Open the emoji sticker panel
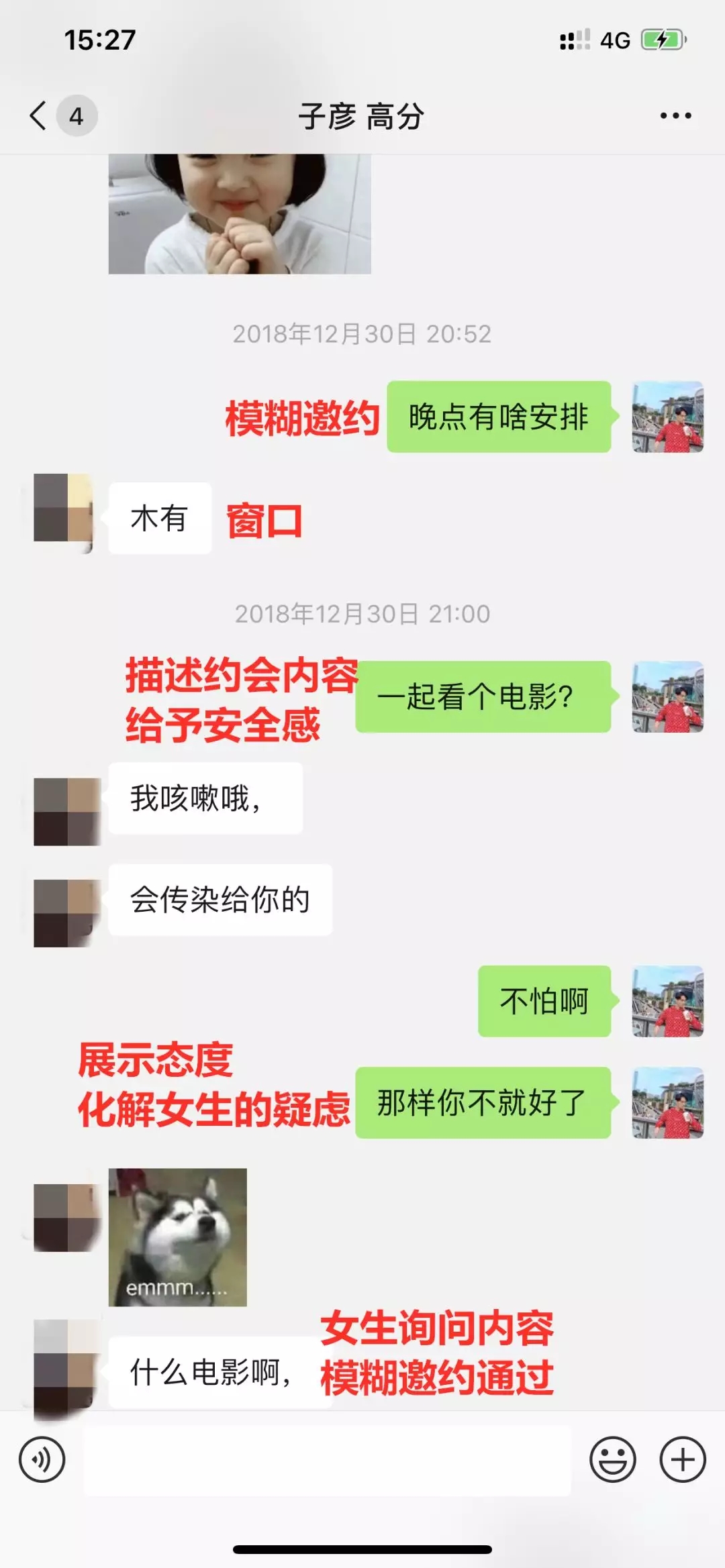 612,1459
